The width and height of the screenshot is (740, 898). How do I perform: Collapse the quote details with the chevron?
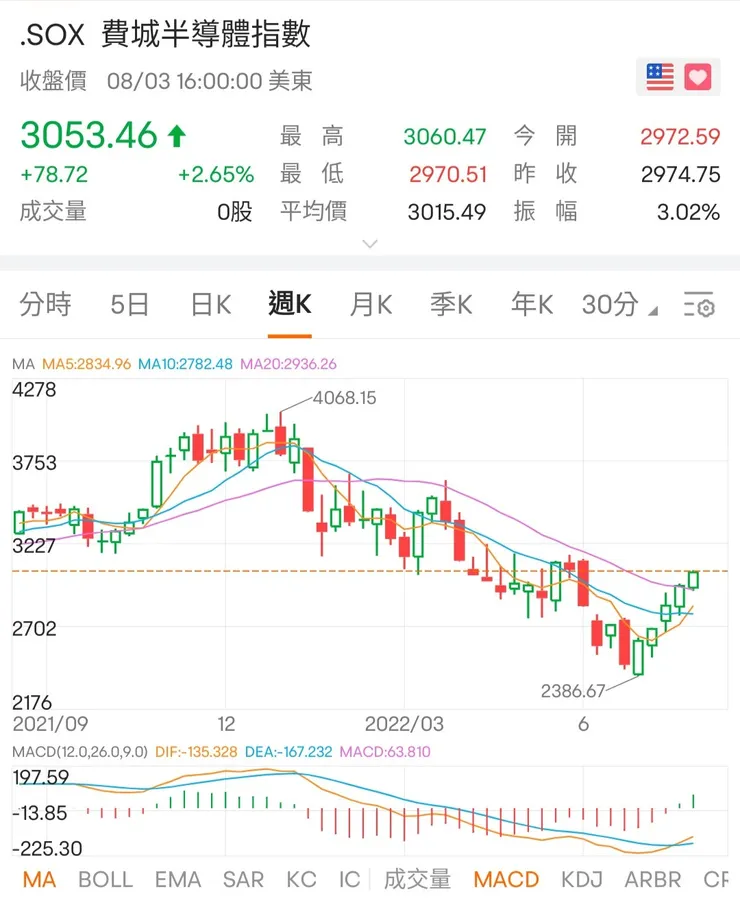tap(370, 243)
